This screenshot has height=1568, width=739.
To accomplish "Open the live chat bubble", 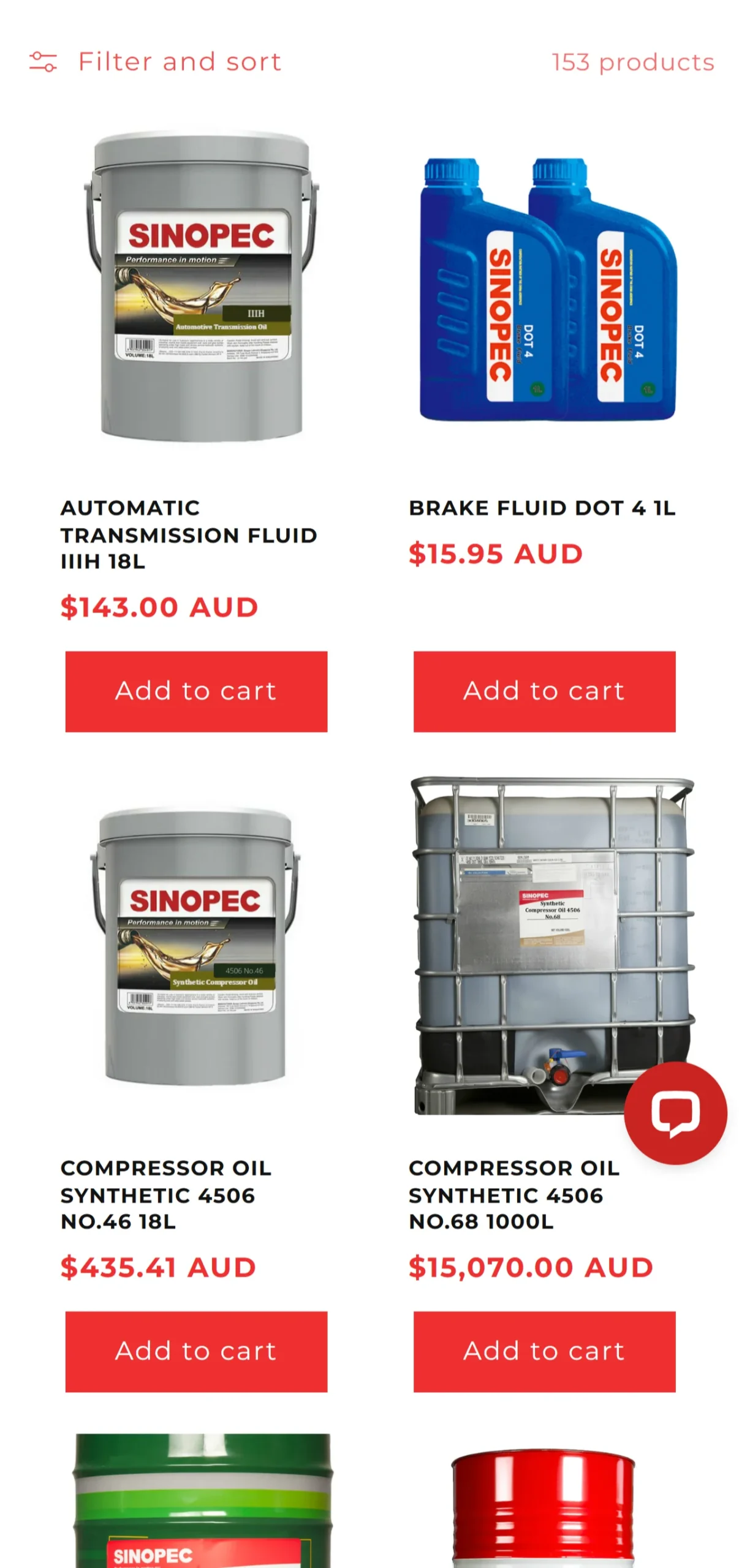I will [675, 1112].
